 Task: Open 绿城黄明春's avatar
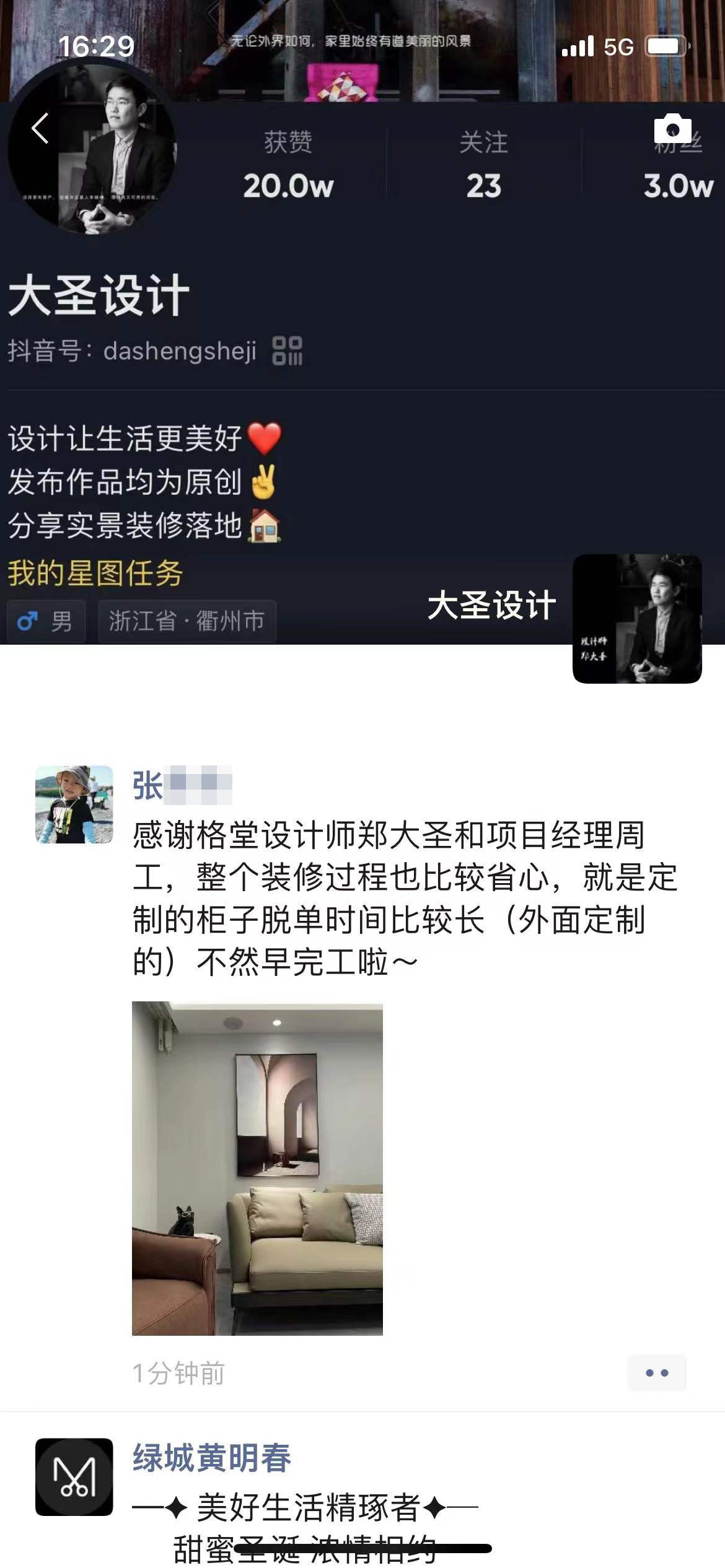pyautogui.click(x=74, y=1477)
